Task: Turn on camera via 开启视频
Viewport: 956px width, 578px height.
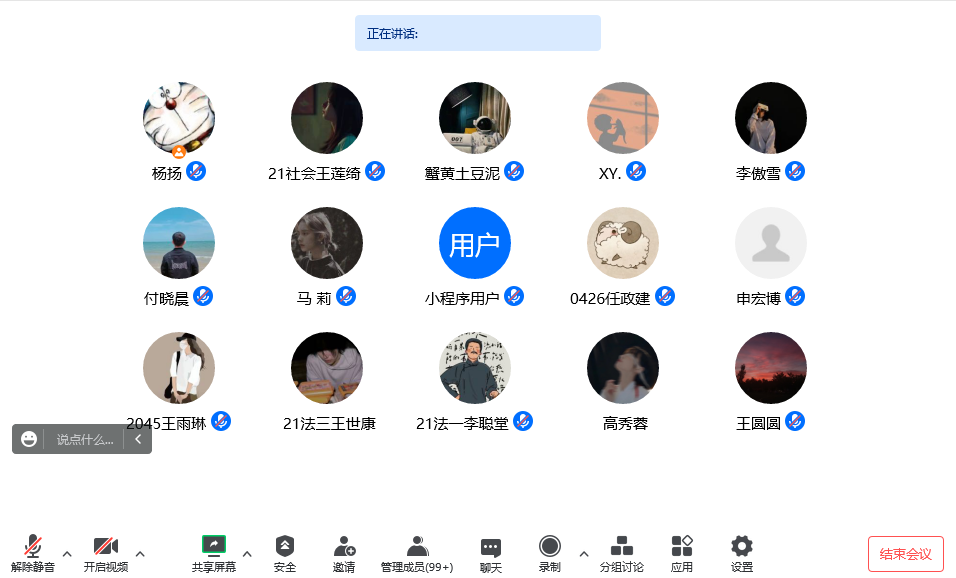Action: tap(106, 552)
